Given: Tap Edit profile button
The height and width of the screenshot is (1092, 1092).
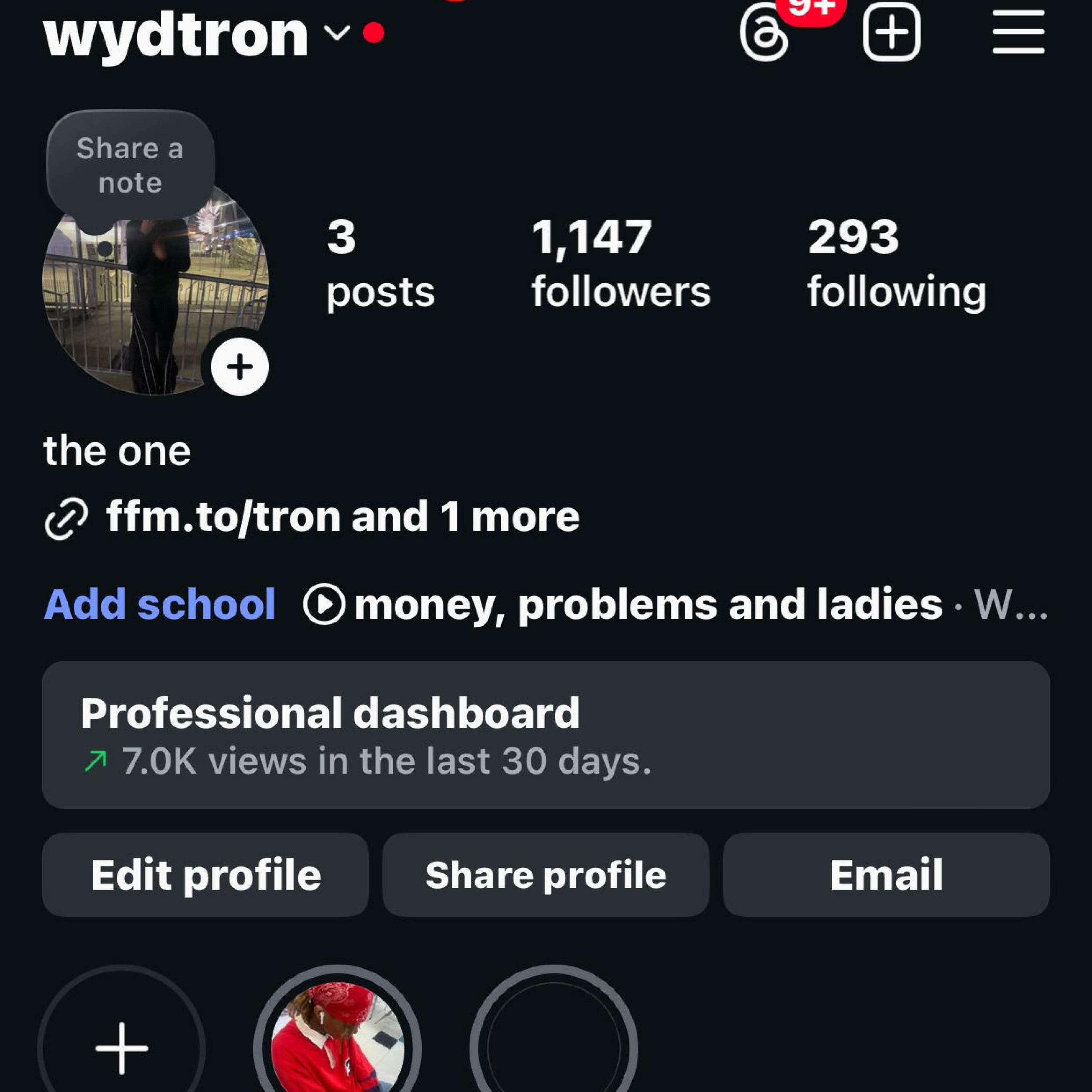Looking at the screenshot, I should 206,875.
